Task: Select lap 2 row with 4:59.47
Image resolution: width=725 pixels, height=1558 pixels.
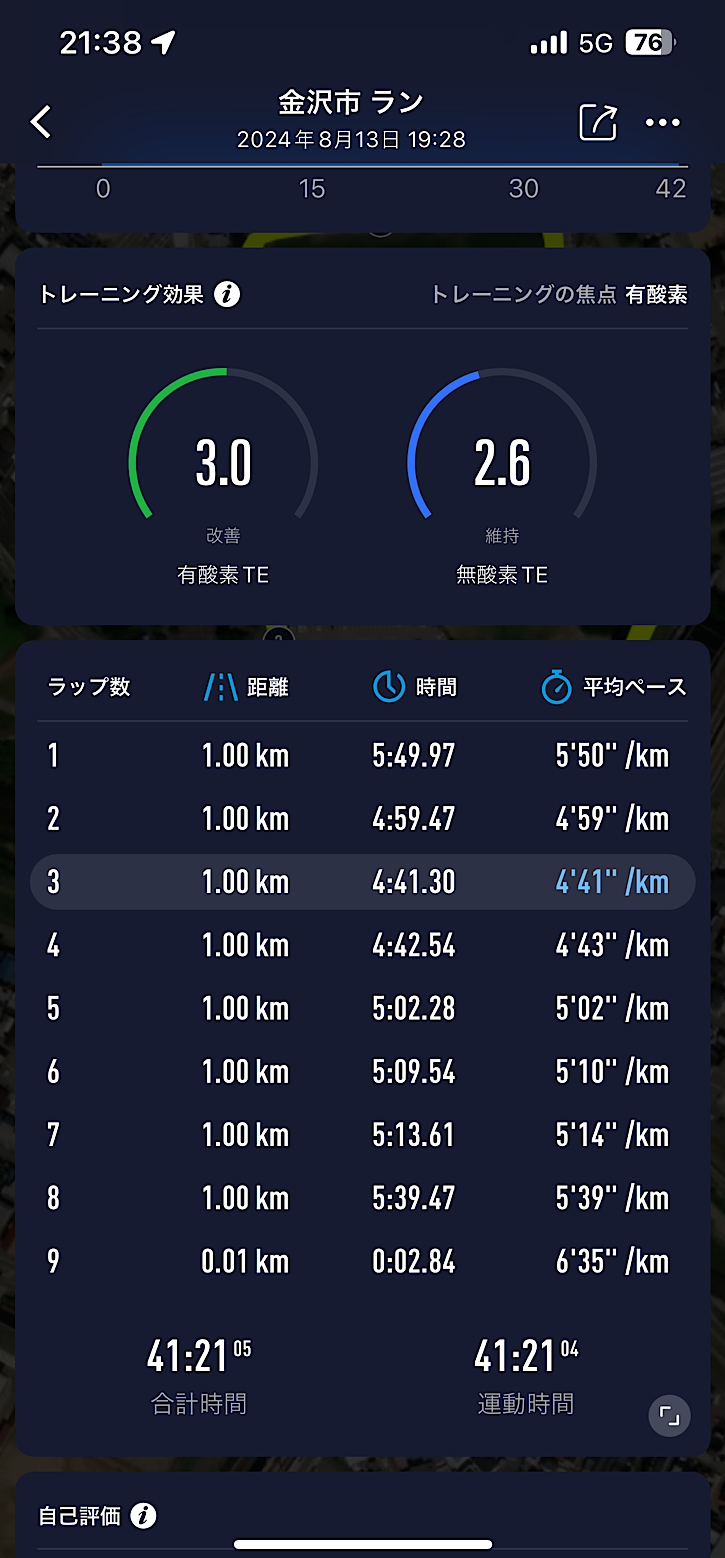Action: click(x=362, y=819)
